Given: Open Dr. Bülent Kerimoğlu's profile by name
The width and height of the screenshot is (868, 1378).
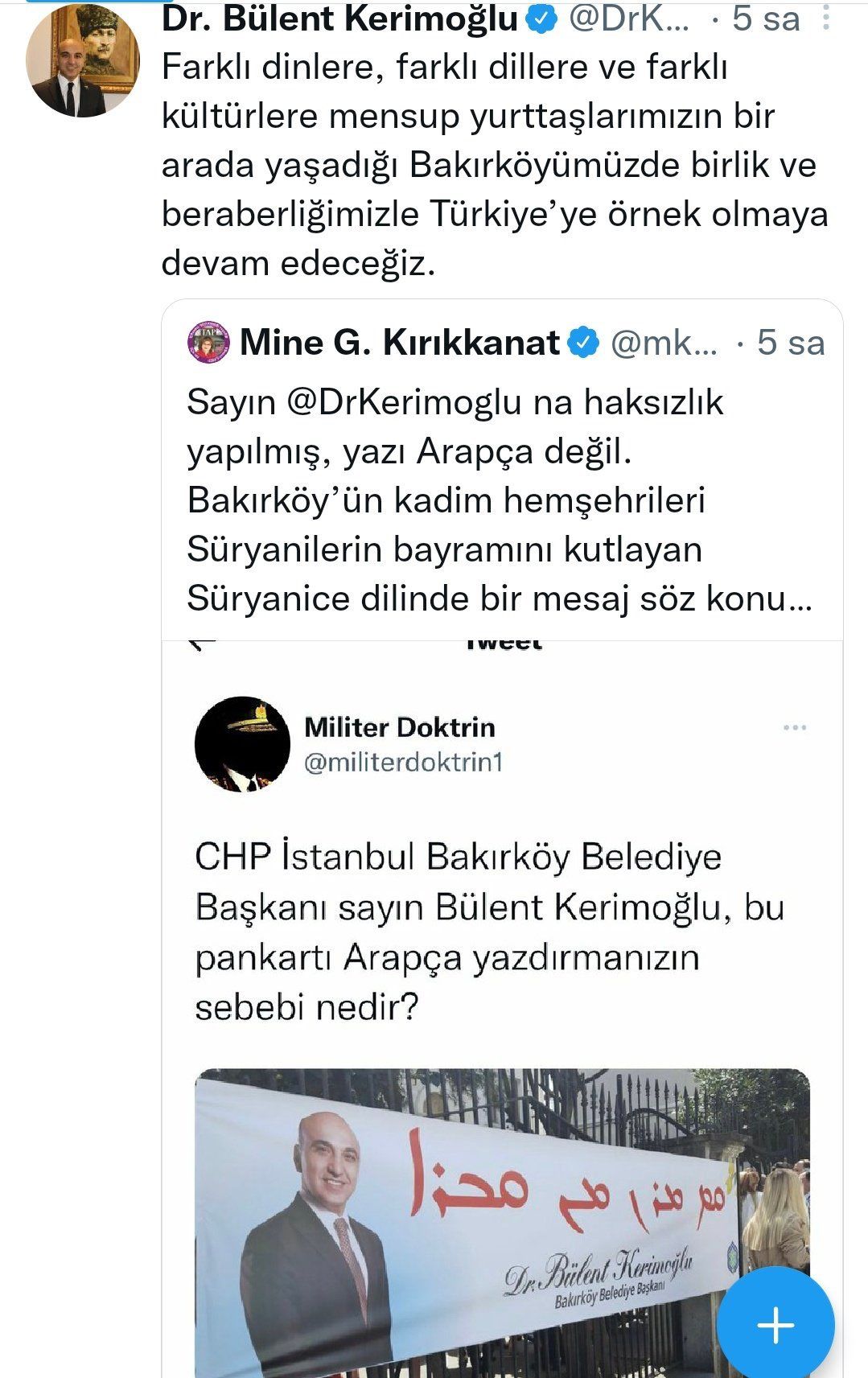Looking at the screenshot, I should click(339, 19).
